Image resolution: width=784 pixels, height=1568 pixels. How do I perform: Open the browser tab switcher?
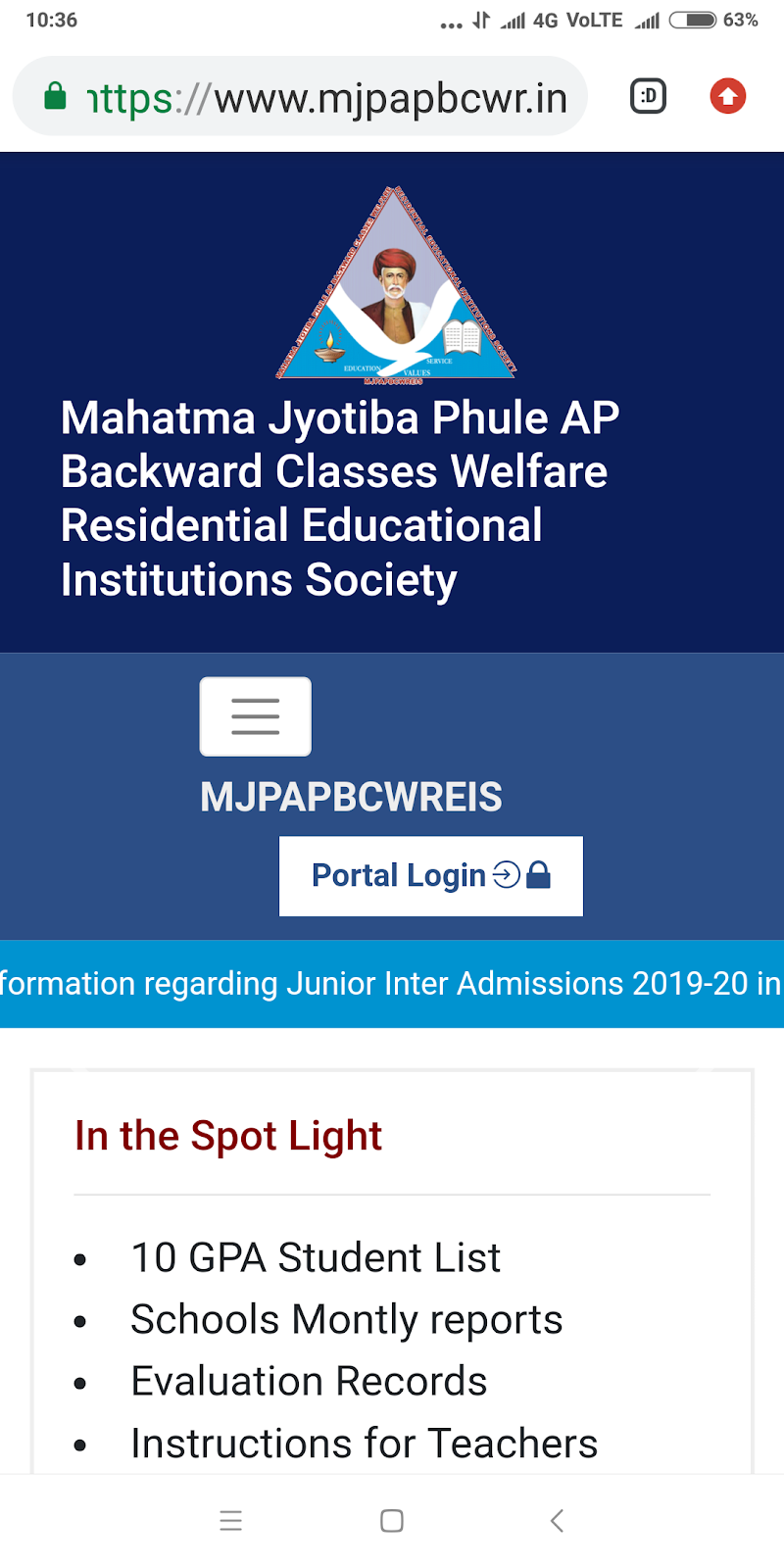click(648, 96)
